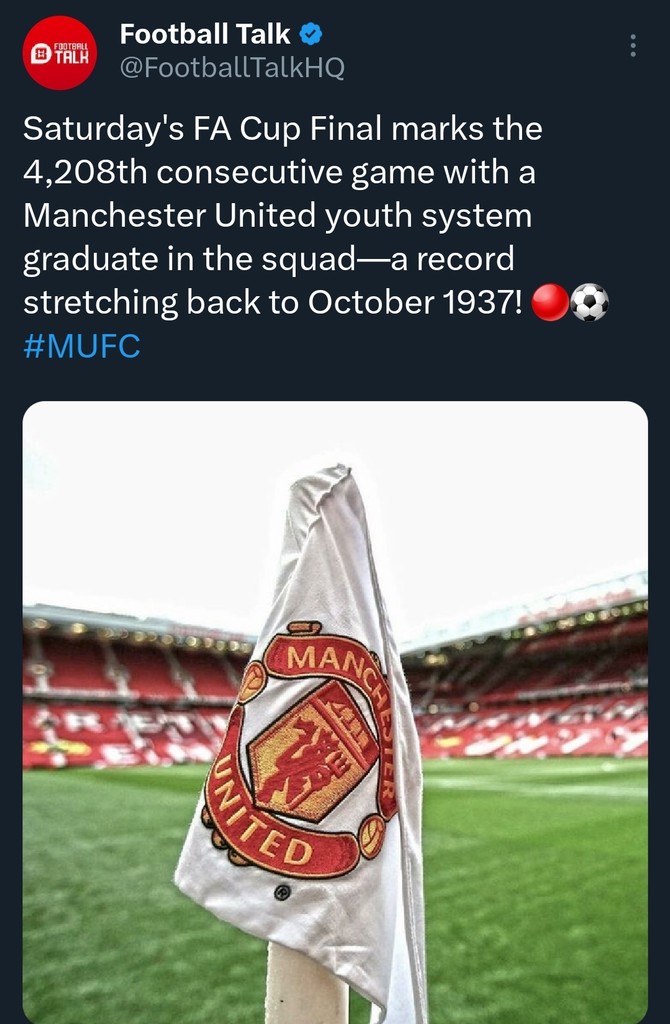This screenshot has height=1024, width=670.
Task: Open Football Talk's profile picture
Action: (x=60, y=53)
